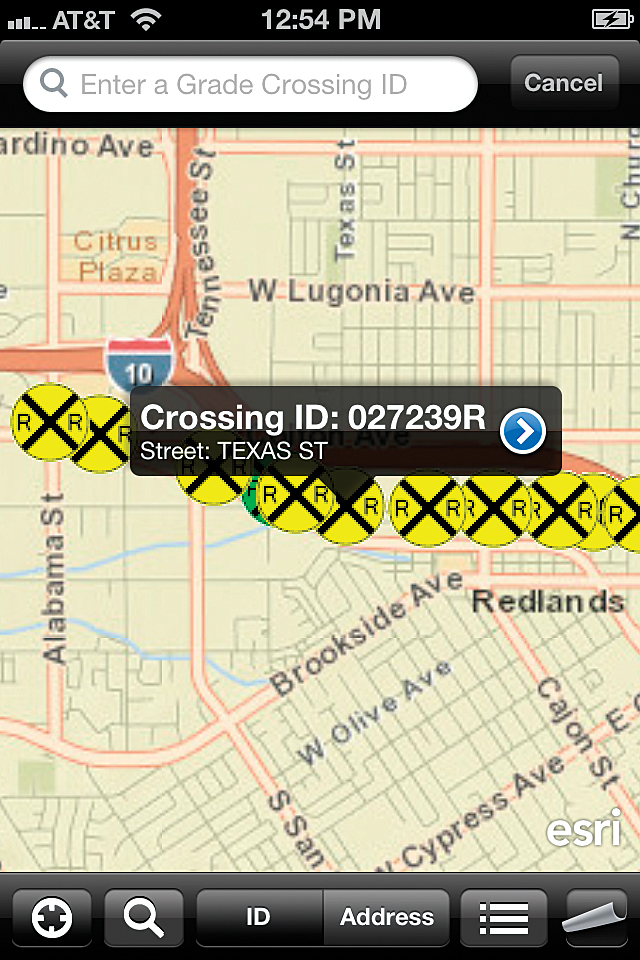Open details for Crossing ID 027239R
Screen dimensions: 640x960
click(523, 432)
